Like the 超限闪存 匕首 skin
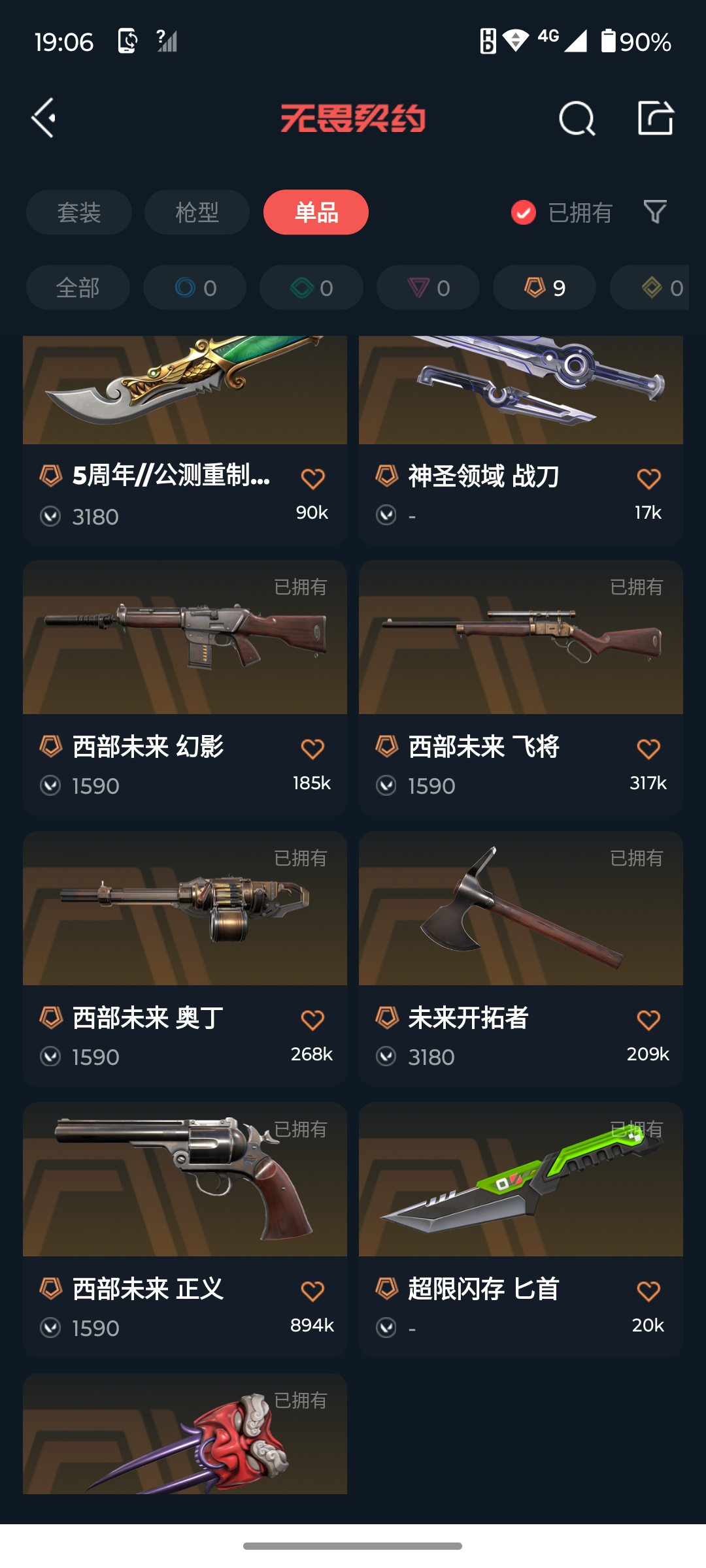The height and width of the screenshot is (1568, 706). tap(648, 1291)
